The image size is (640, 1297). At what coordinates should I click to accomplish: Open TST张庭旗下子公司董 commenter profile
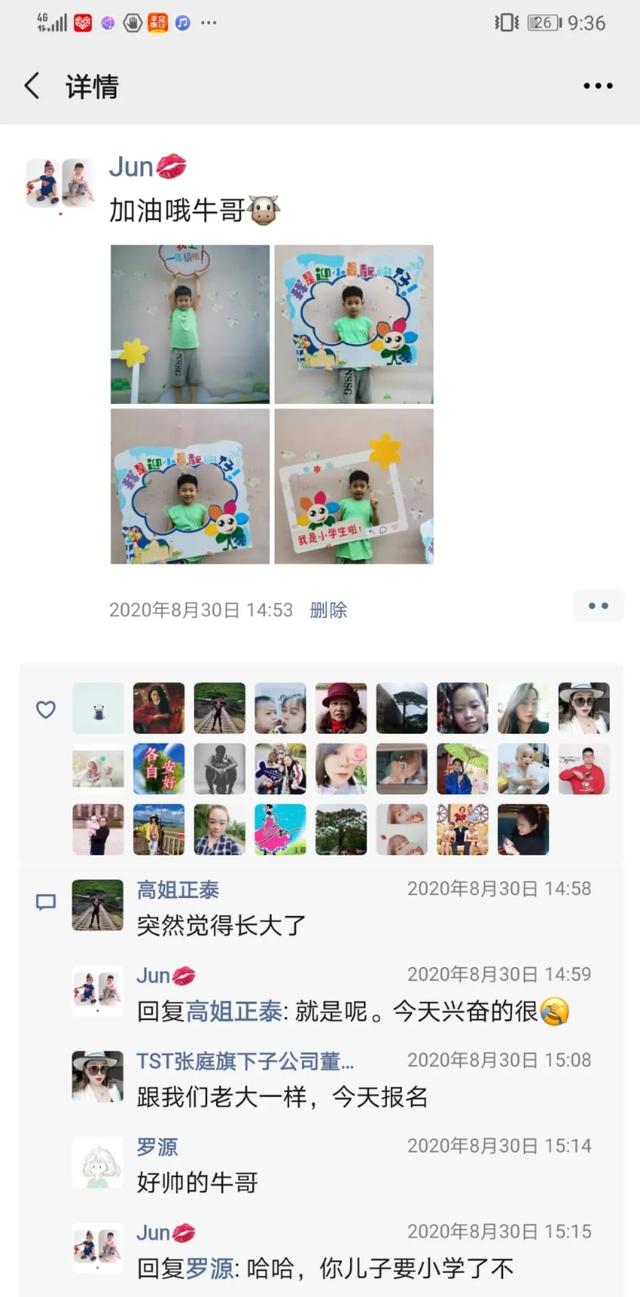pyautogui.click(x=245, y=1061)
